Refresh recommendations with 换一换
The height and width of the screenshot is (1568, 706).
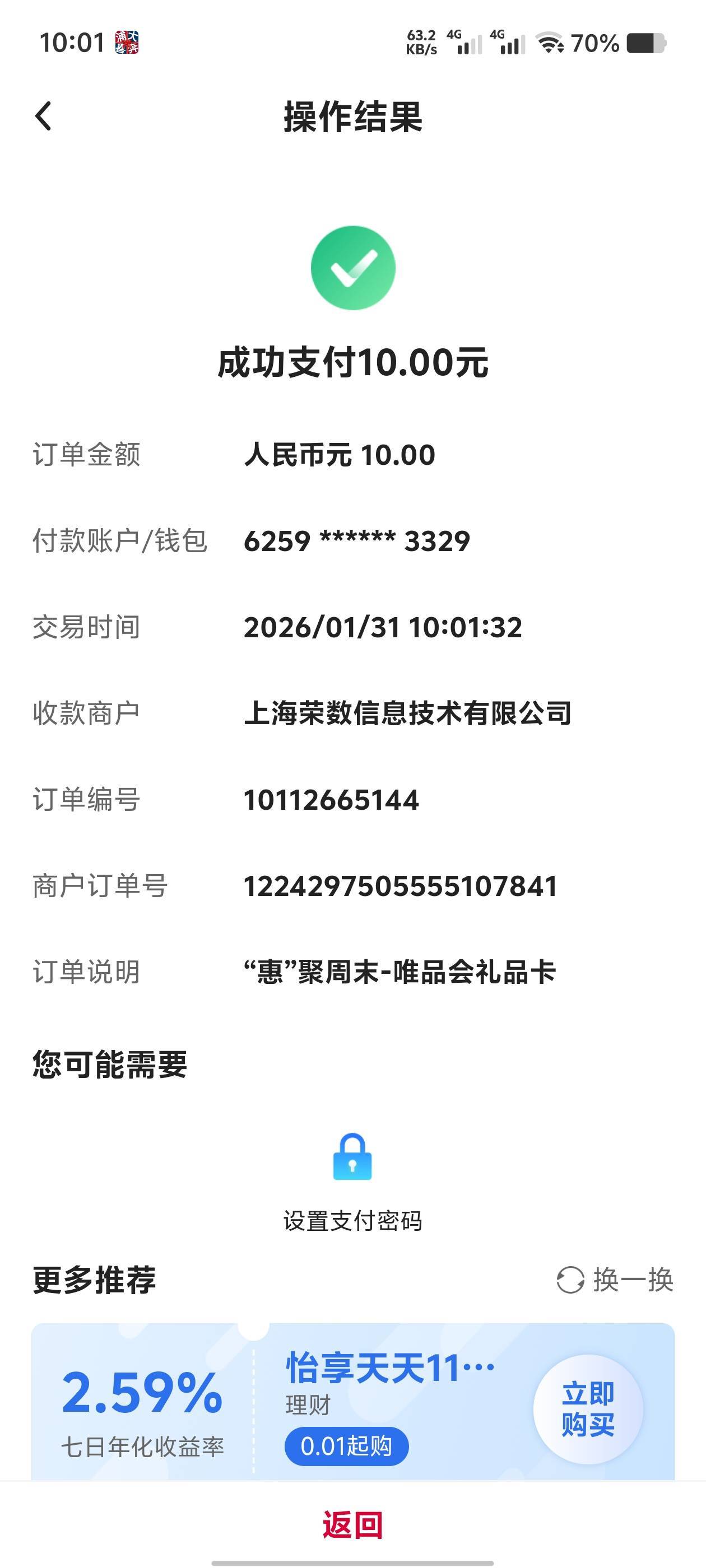pyautogui.click(x=615, y=1280)
